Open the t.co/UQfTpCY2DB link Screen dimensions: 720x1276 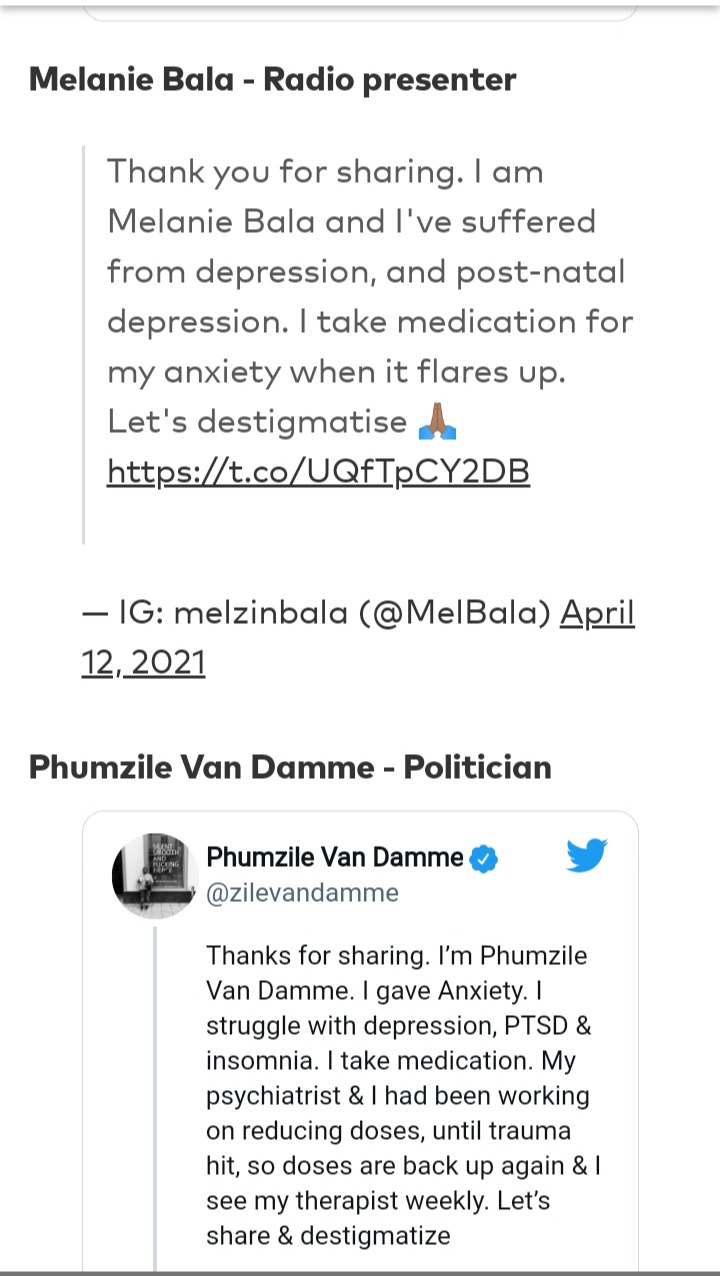318,471
